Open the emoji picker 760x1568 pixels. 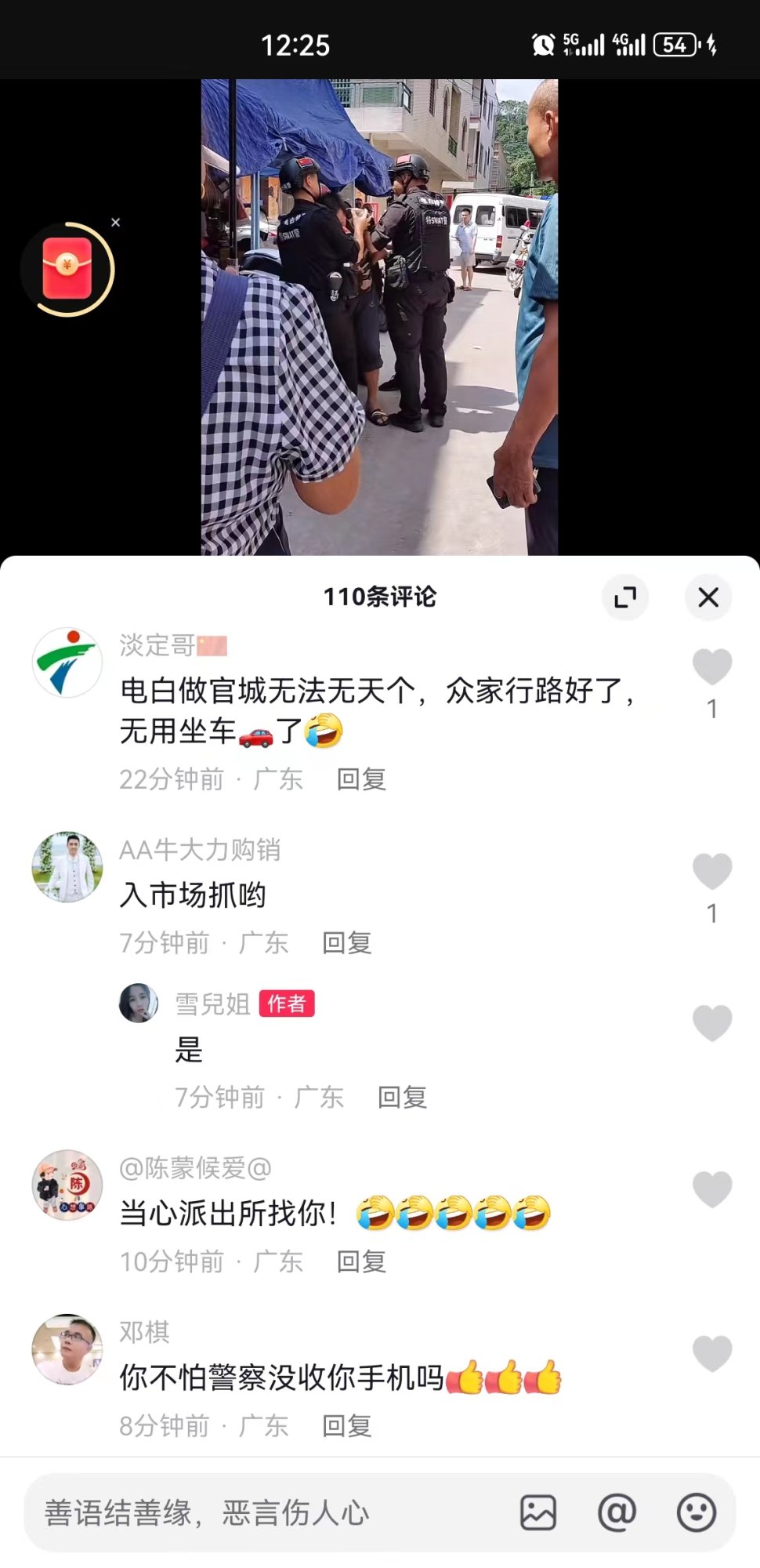(x=696, y=1512)
